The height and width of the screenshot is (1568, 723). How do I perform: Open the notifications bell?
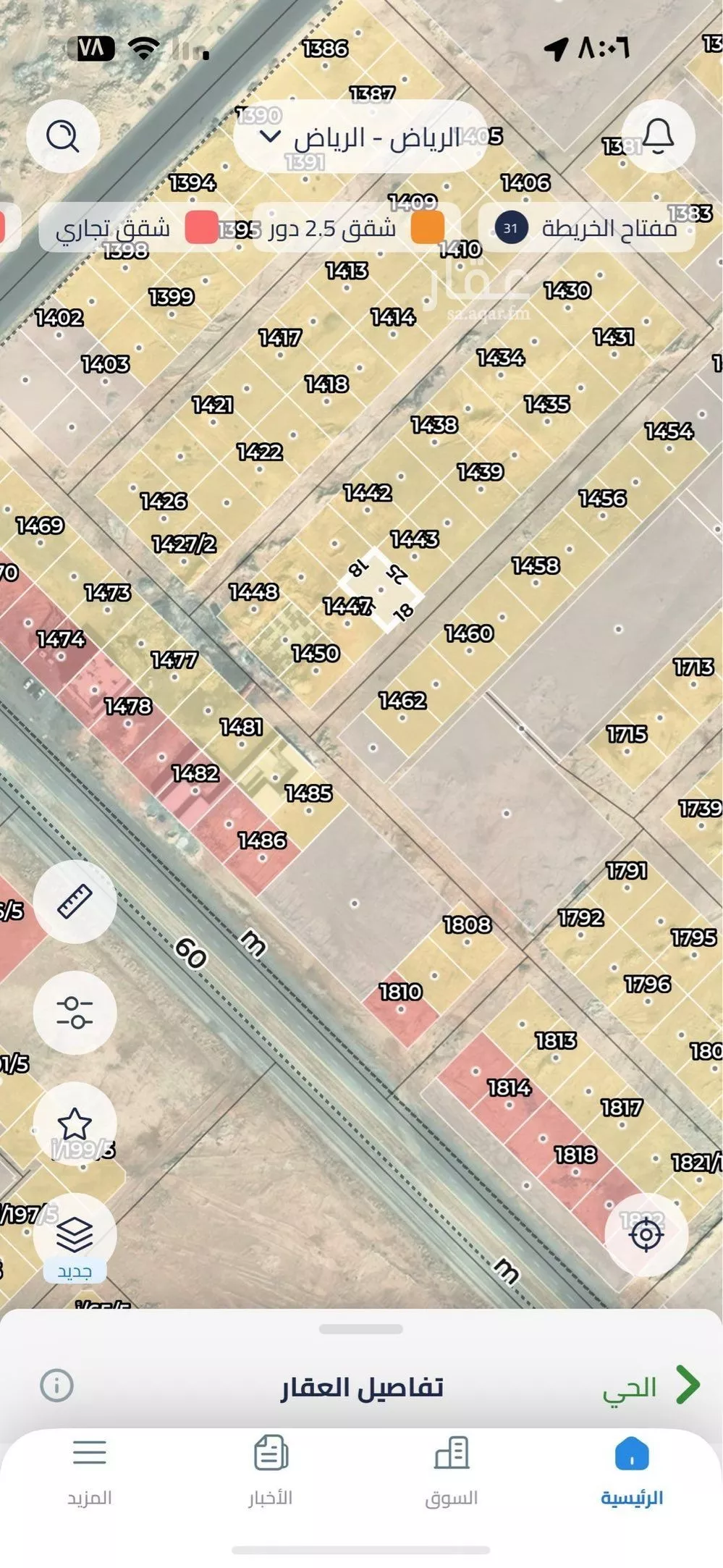658,136
